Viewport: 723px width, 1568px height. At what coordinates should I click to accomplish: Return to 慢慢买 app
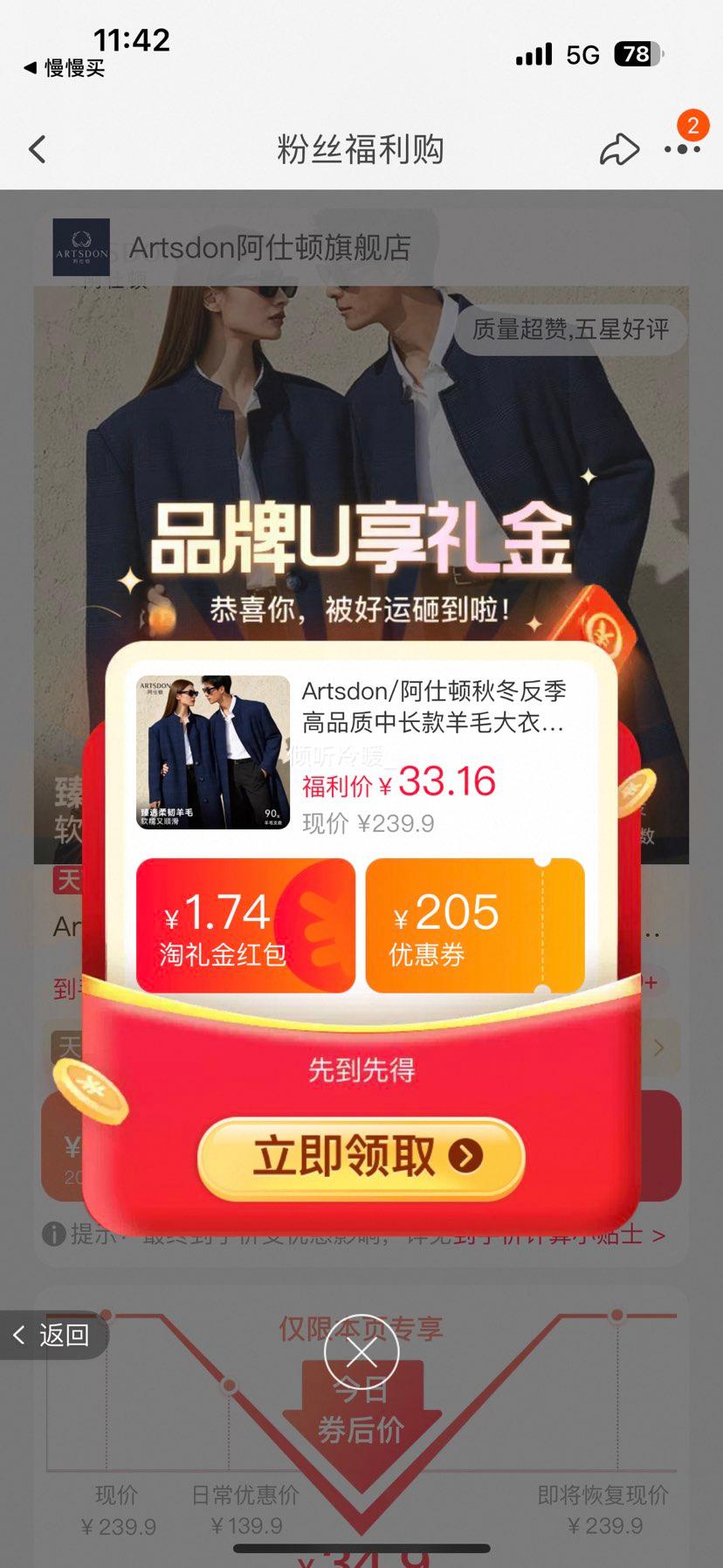(x=65, y=68)
